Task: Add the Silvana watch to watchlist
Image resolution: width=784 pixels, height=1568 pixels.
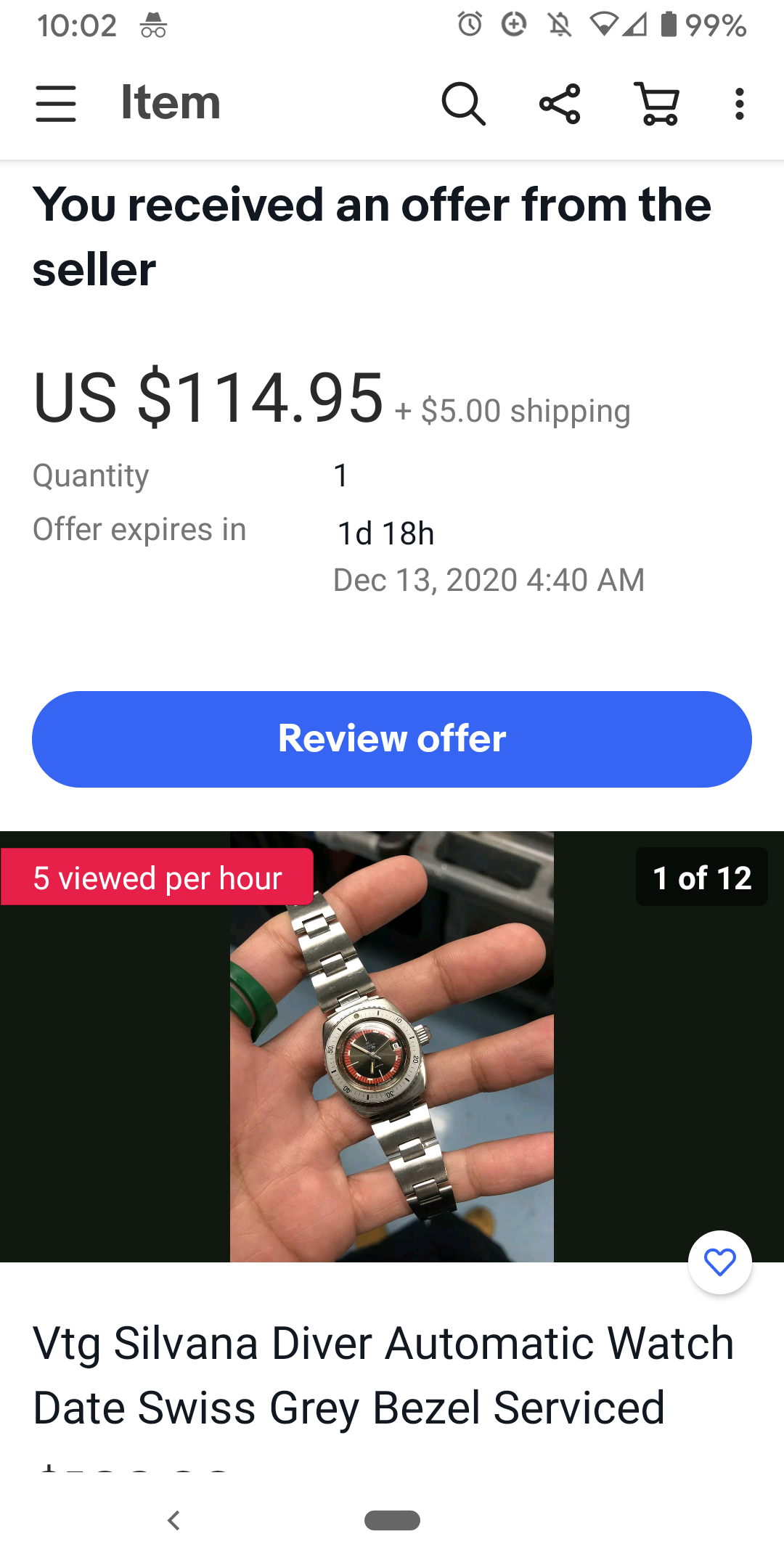Action: point(719,1262)
